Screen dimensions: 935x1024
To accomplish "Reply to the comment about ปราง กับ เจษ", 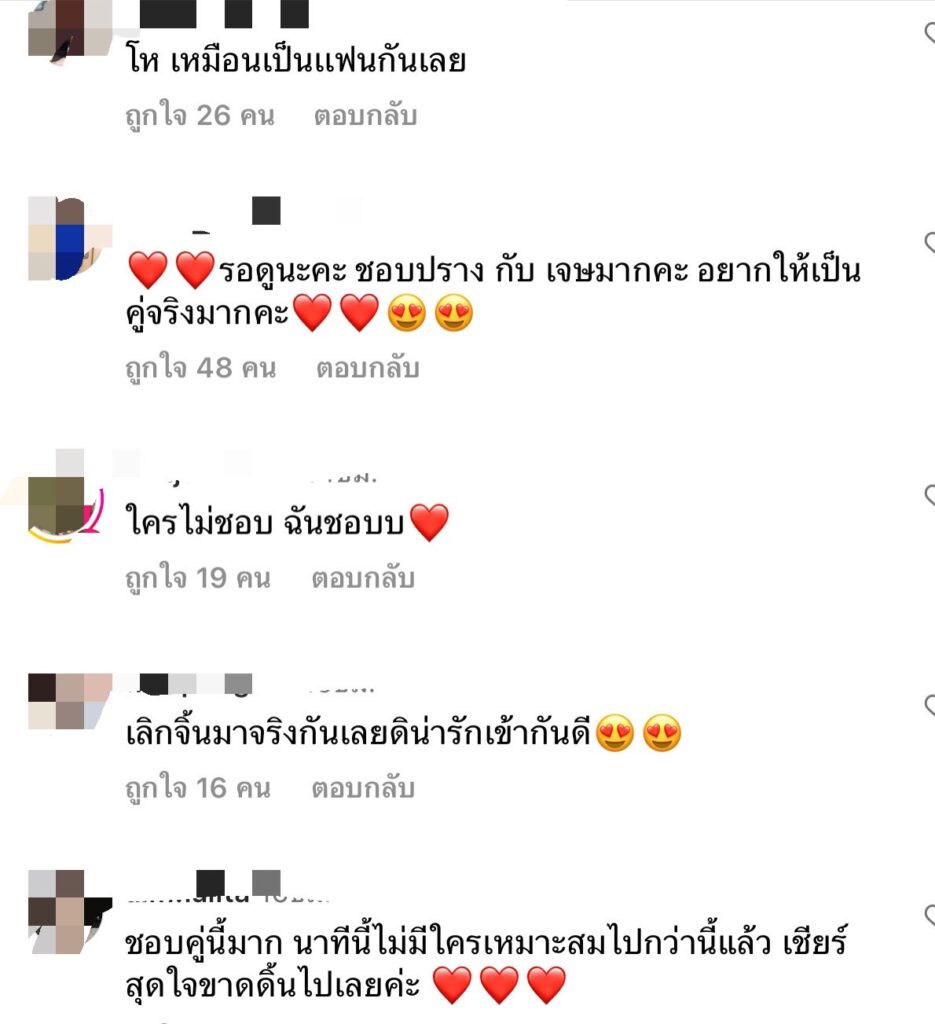I will click(367, 368).
